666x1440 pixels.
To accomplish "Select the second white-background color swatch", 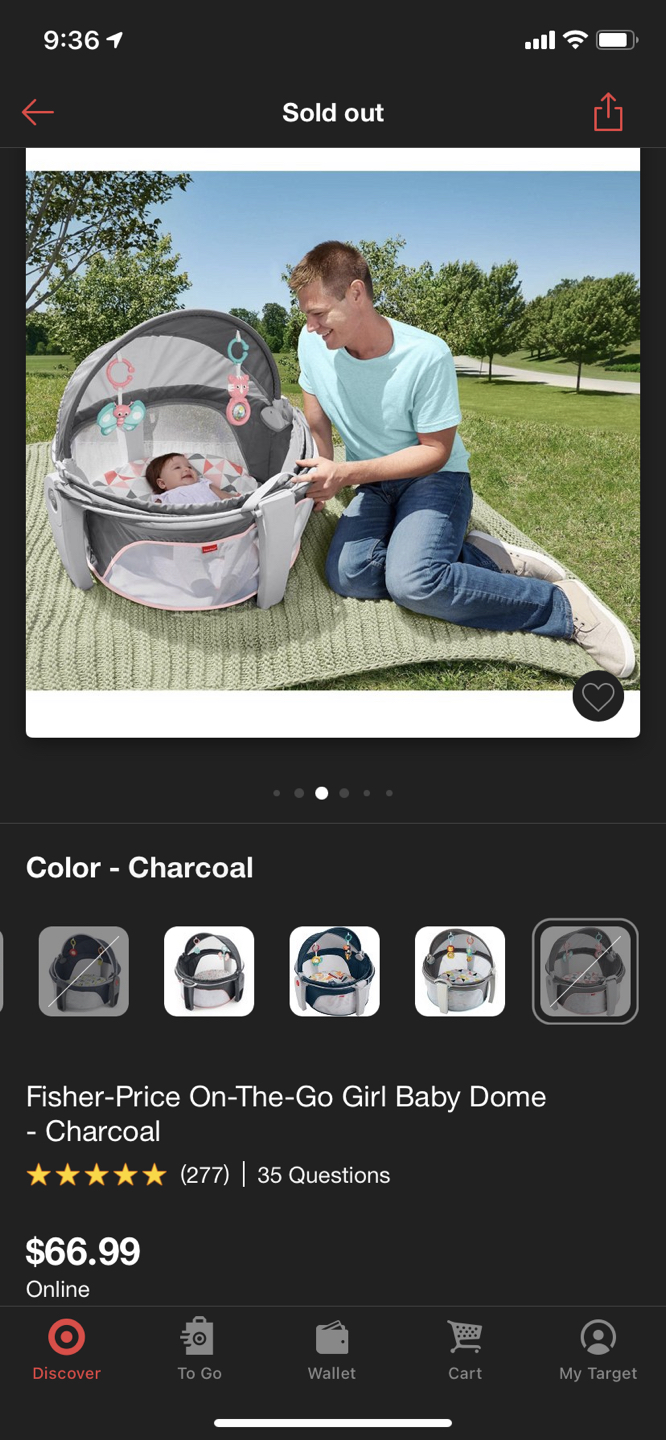I will (x=209, y=971).
